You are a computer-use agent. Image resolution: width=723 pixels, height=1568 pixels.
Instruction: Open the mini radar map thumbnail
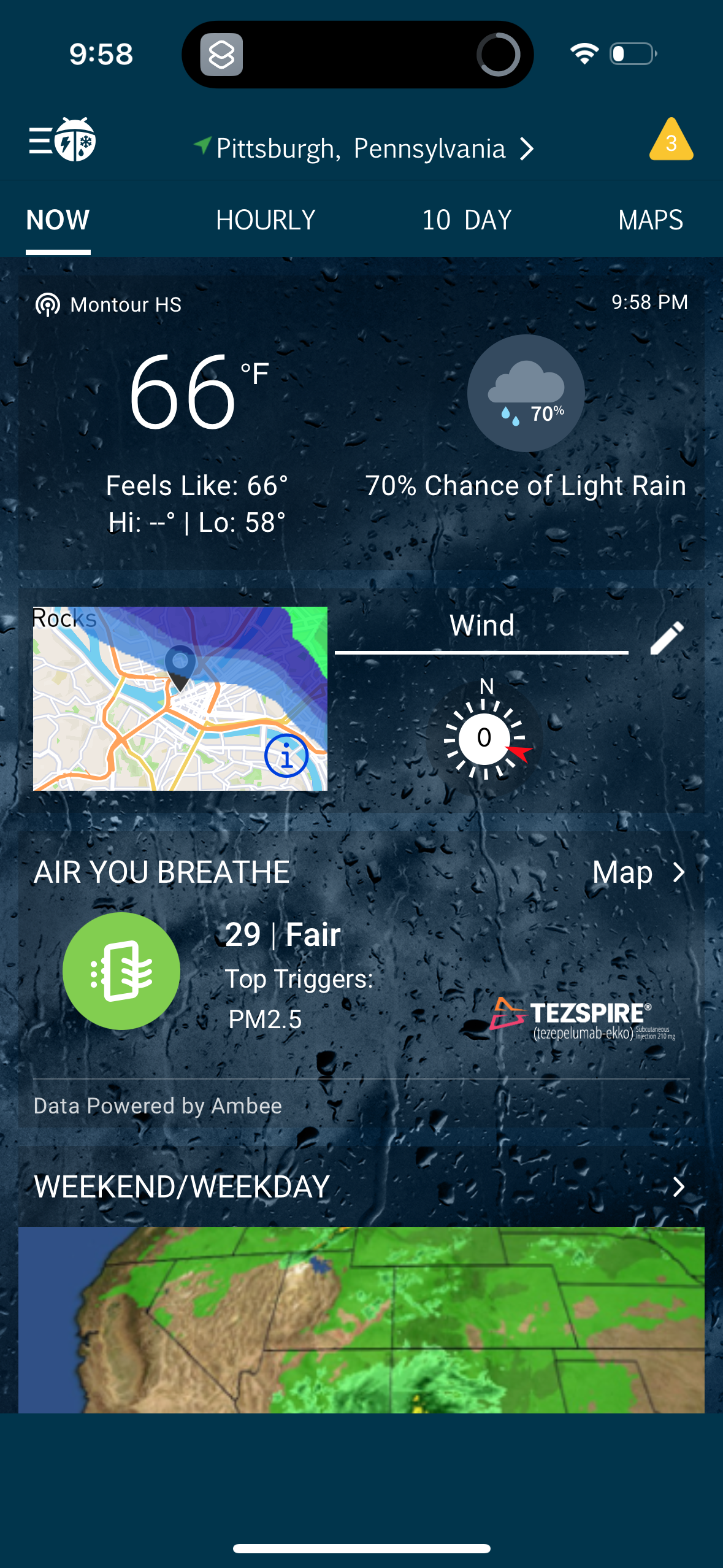point(180,699)
